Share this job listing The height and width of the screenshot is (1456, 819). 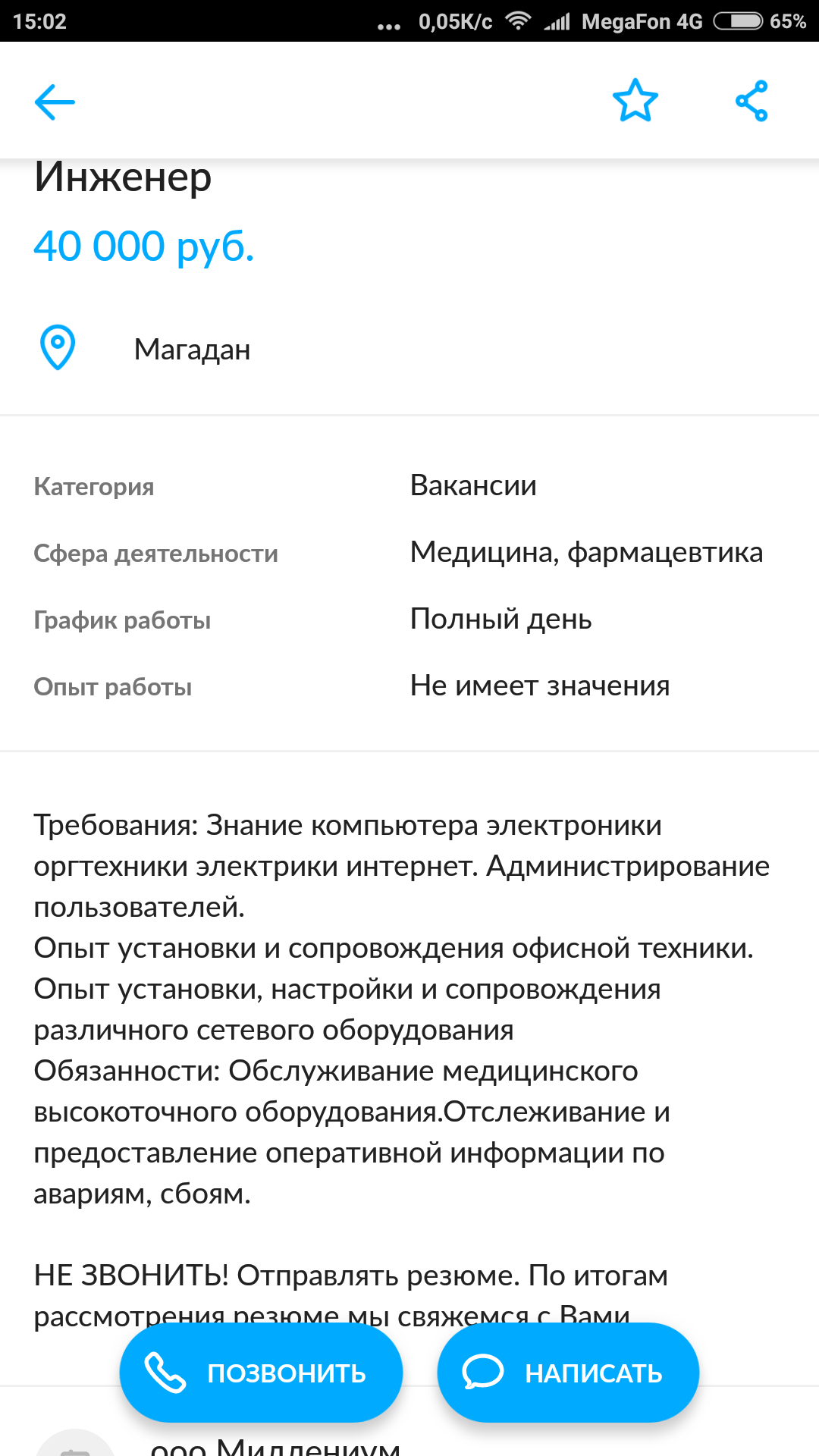[x=752, y=101]
